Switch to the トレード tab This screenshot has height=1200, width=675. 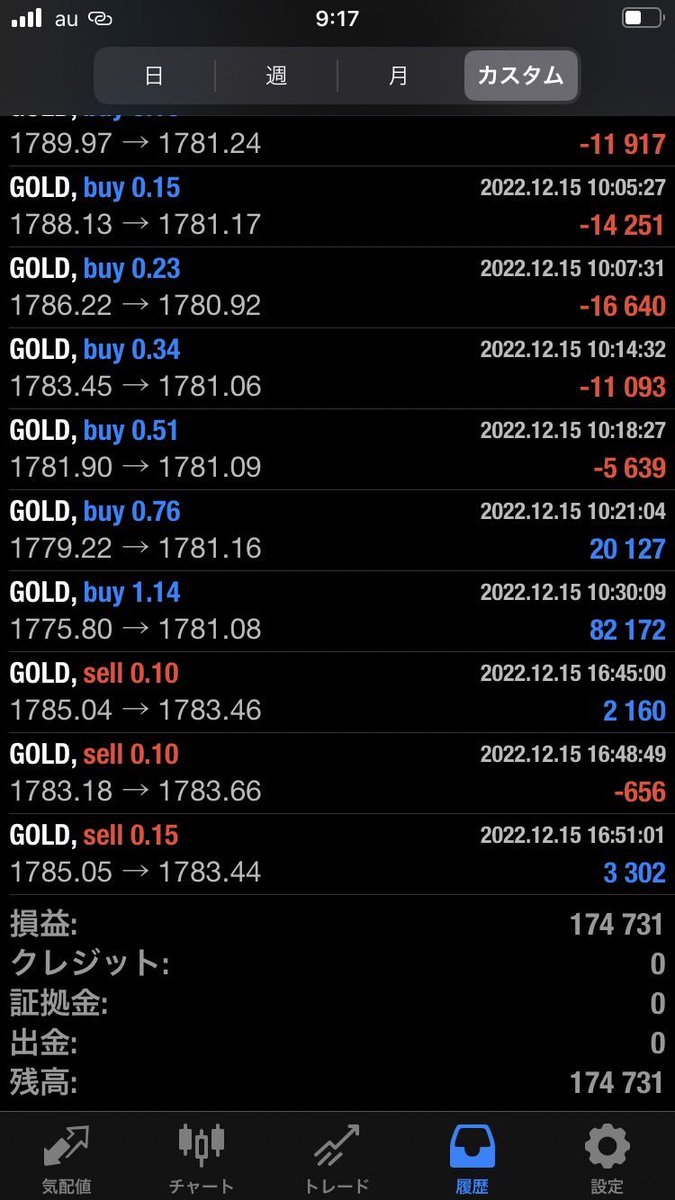tap(336, 1158)
